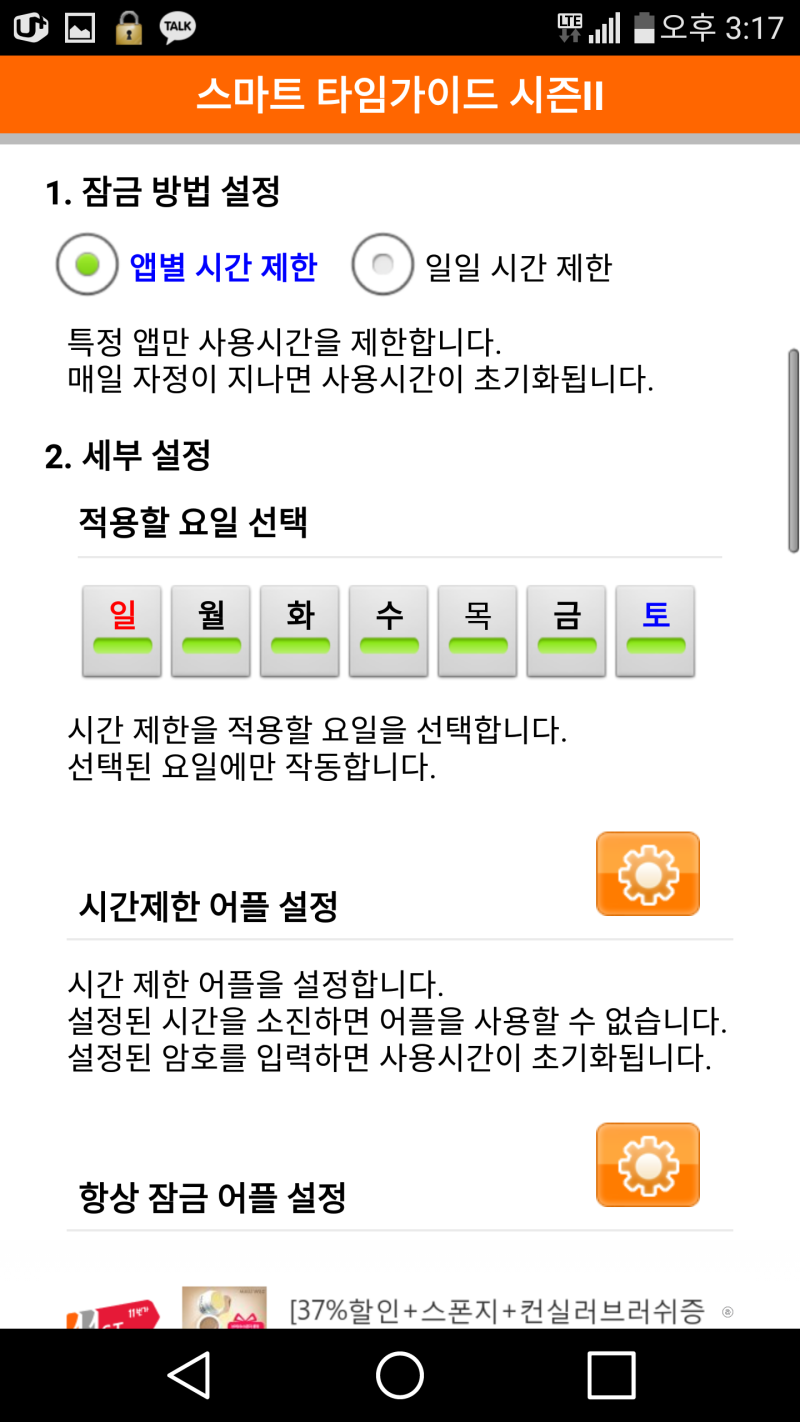Go to the home screen
Screen dimensions: 800x1422
coord(400,1375)
